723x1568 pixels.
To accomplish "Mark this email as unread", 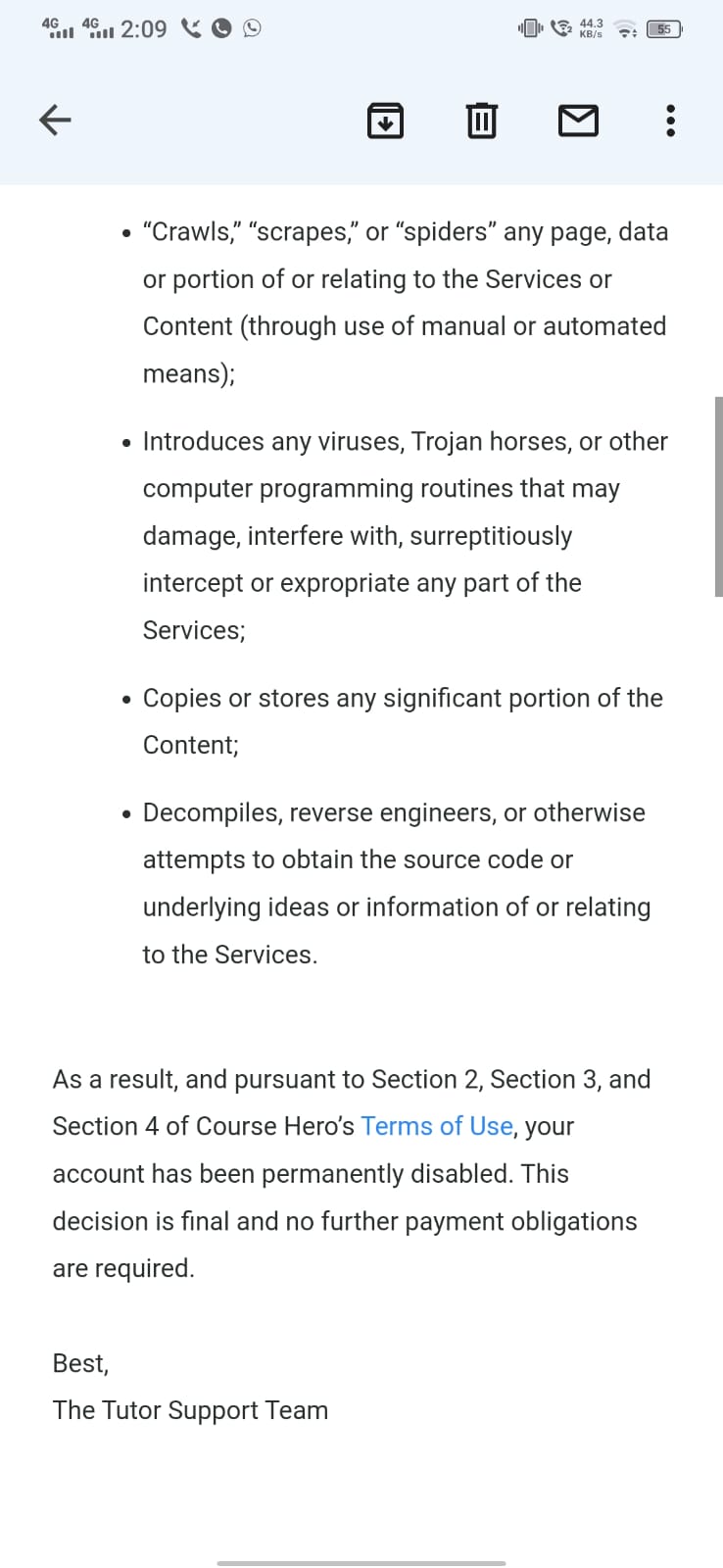I will point(578,121).
